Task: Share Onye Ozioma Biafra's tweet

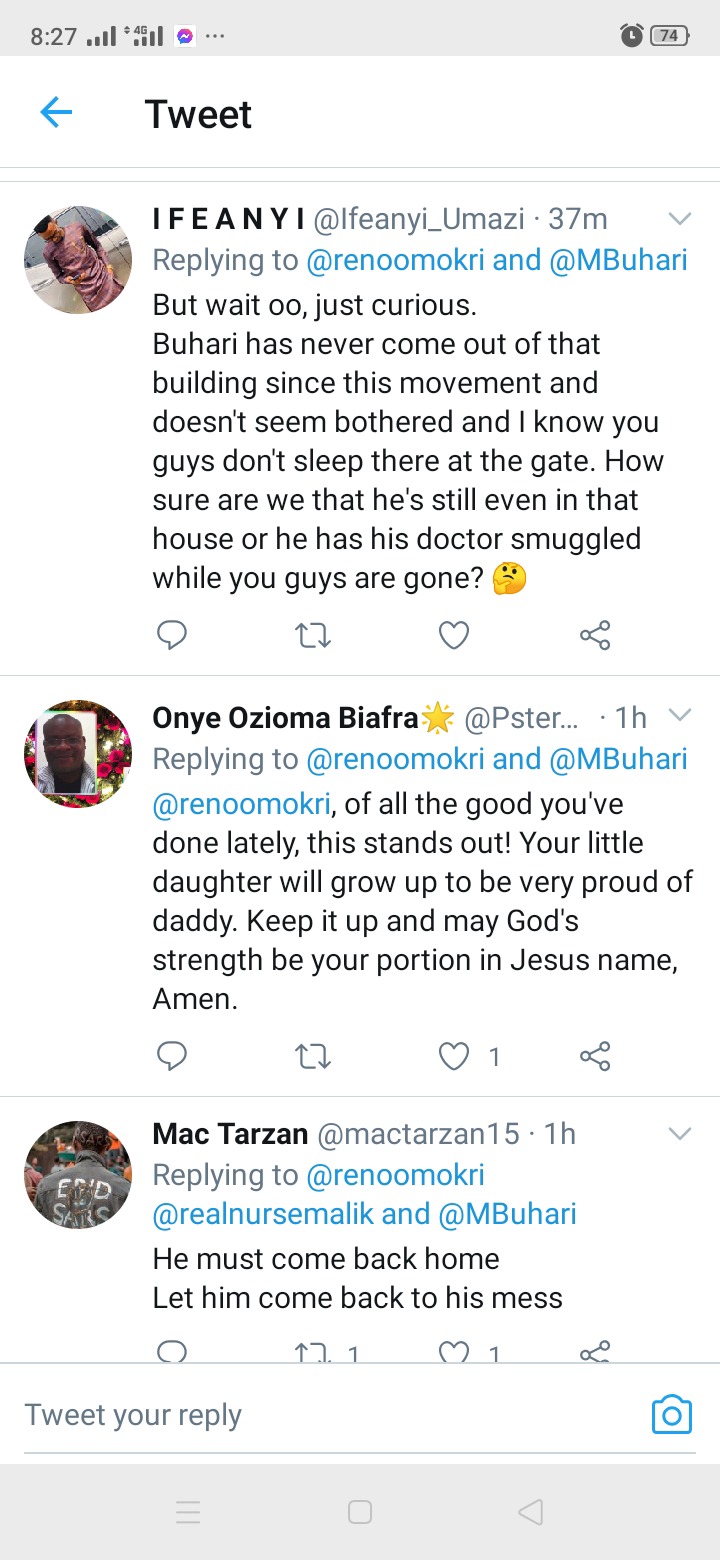Action: [x=595, y=1056]
